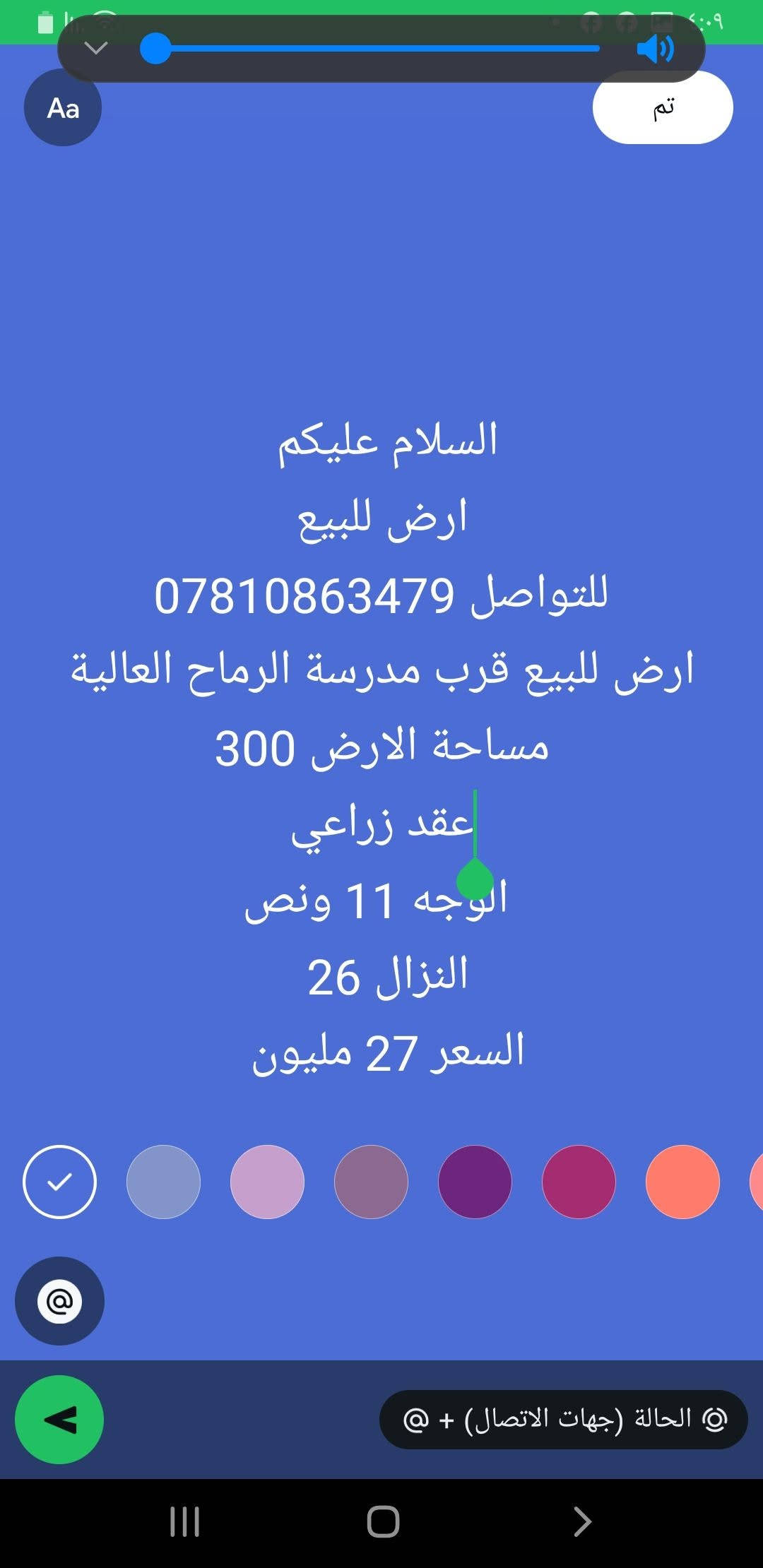Select the mauve background color
Viewport: 763px width, 1568px height.
tap(371, 1182)
